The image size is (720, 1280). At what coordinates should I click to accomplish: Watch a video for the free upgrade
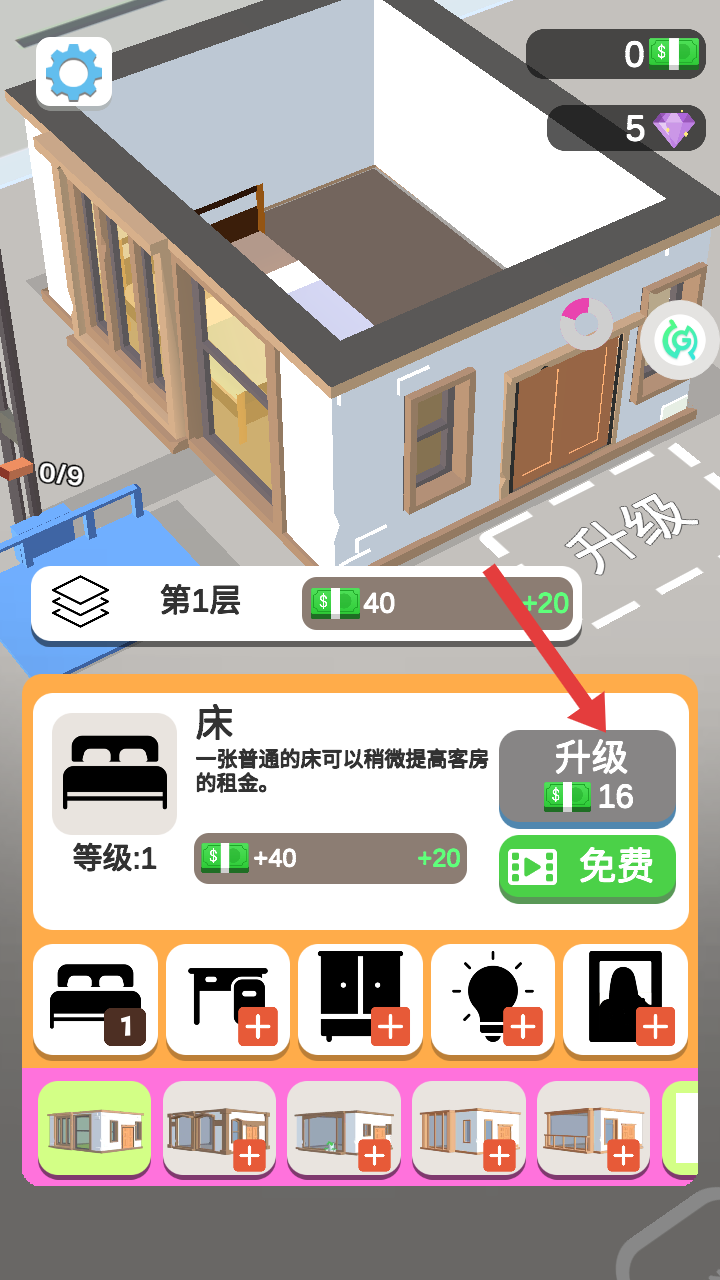[587, 867]
